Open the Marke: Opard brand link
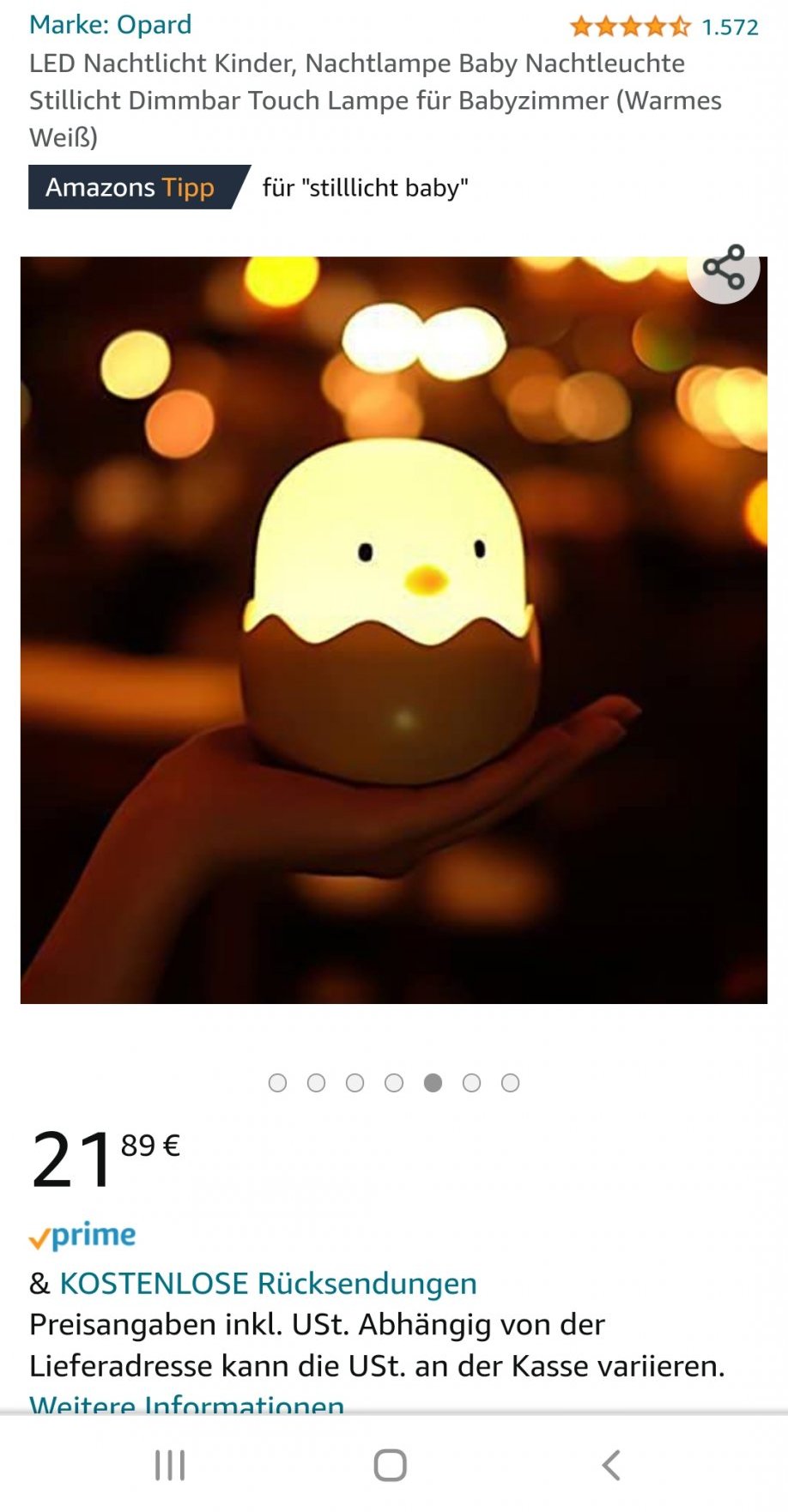 (110, 24)
